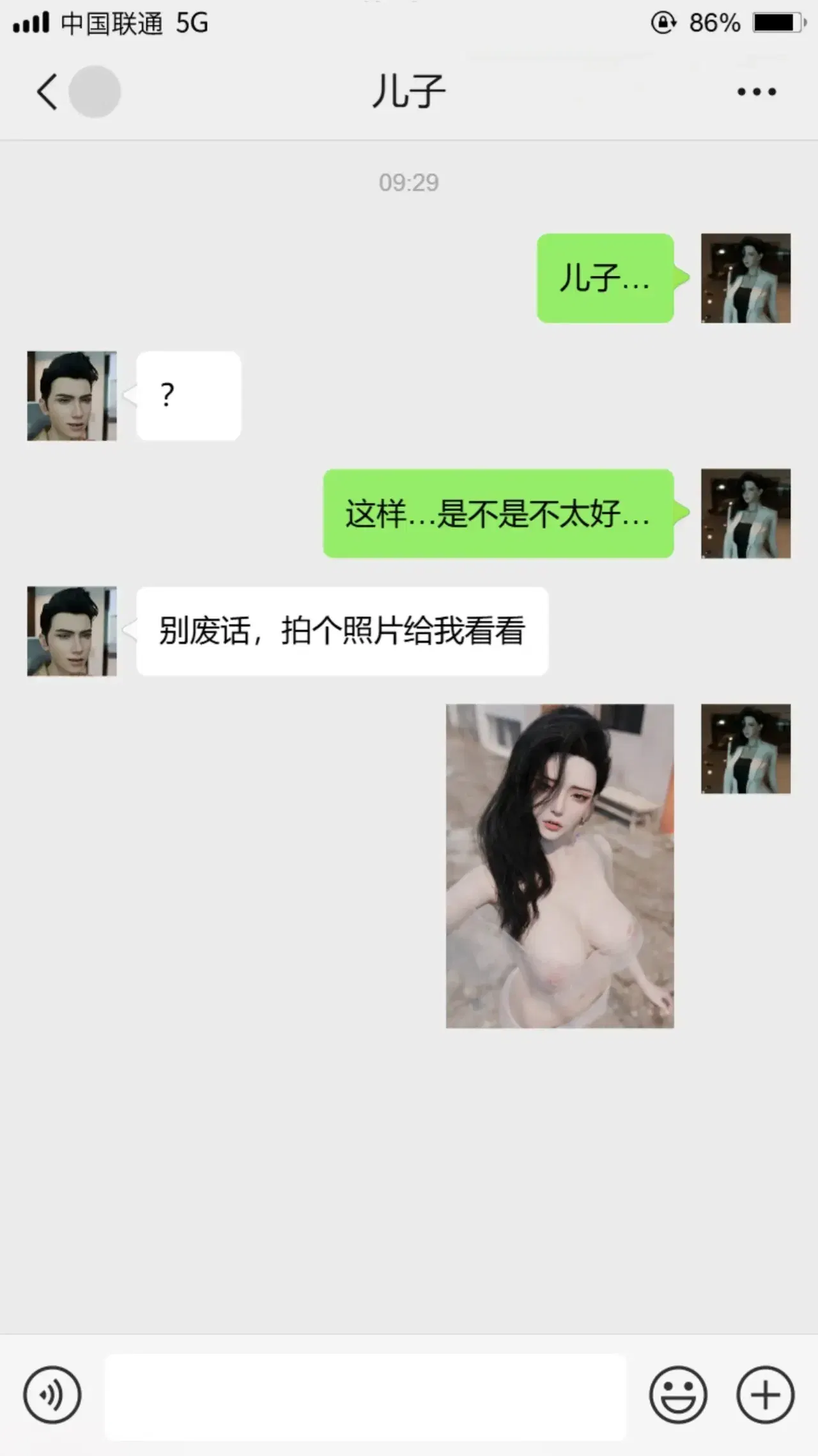Open the avatar next to the "儿子…" message
Viewport: 818px width, 1456px height.
pos(746,278)
